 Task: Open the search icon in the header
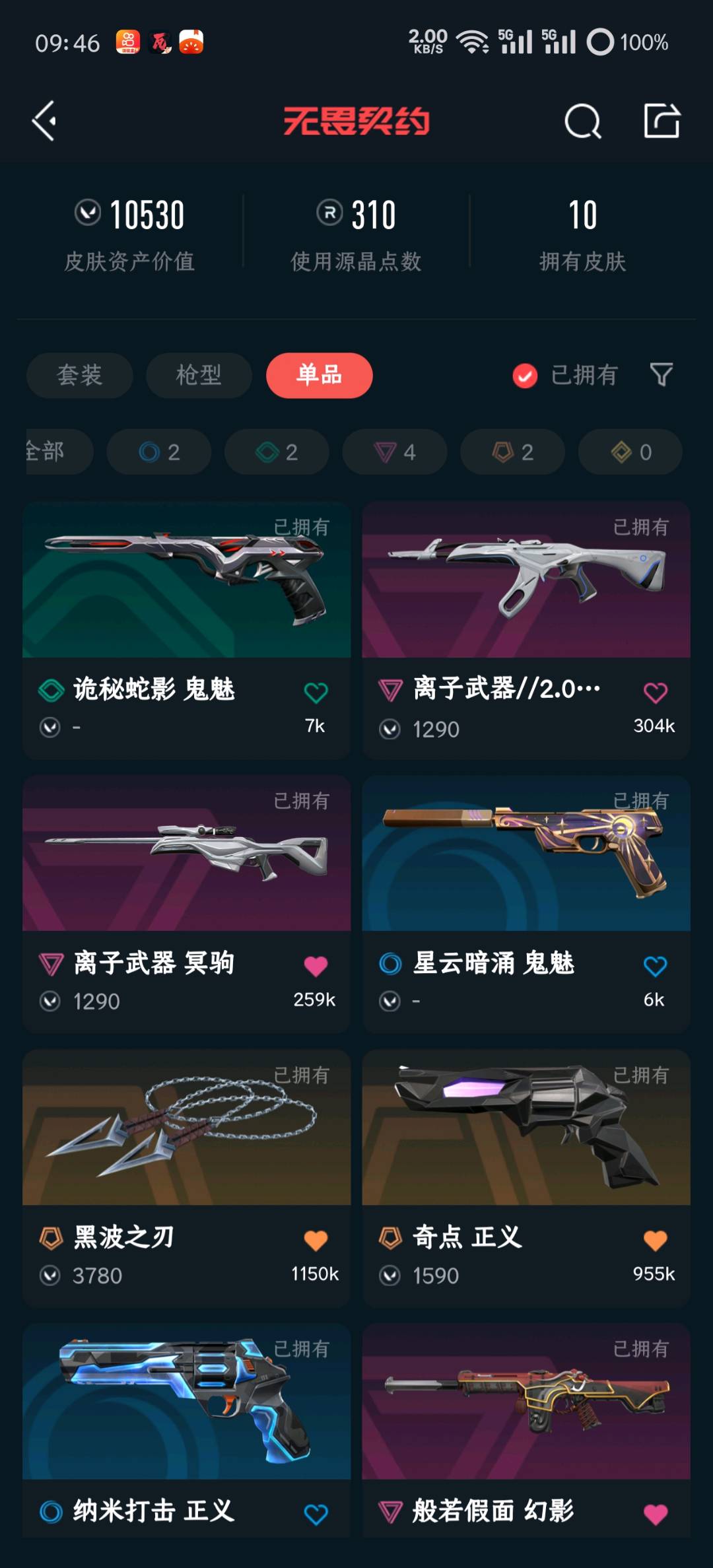(583, 121)
